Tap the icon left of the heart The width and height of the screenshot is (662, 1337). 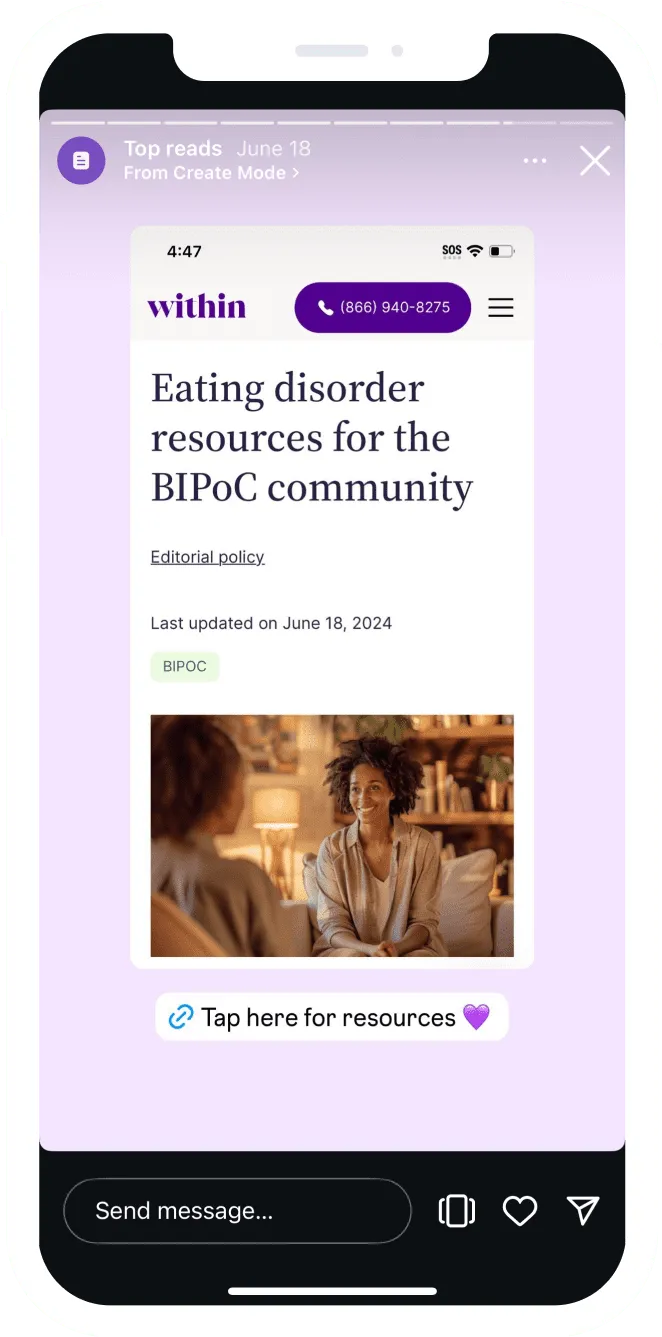click(x=457, y=1211)
